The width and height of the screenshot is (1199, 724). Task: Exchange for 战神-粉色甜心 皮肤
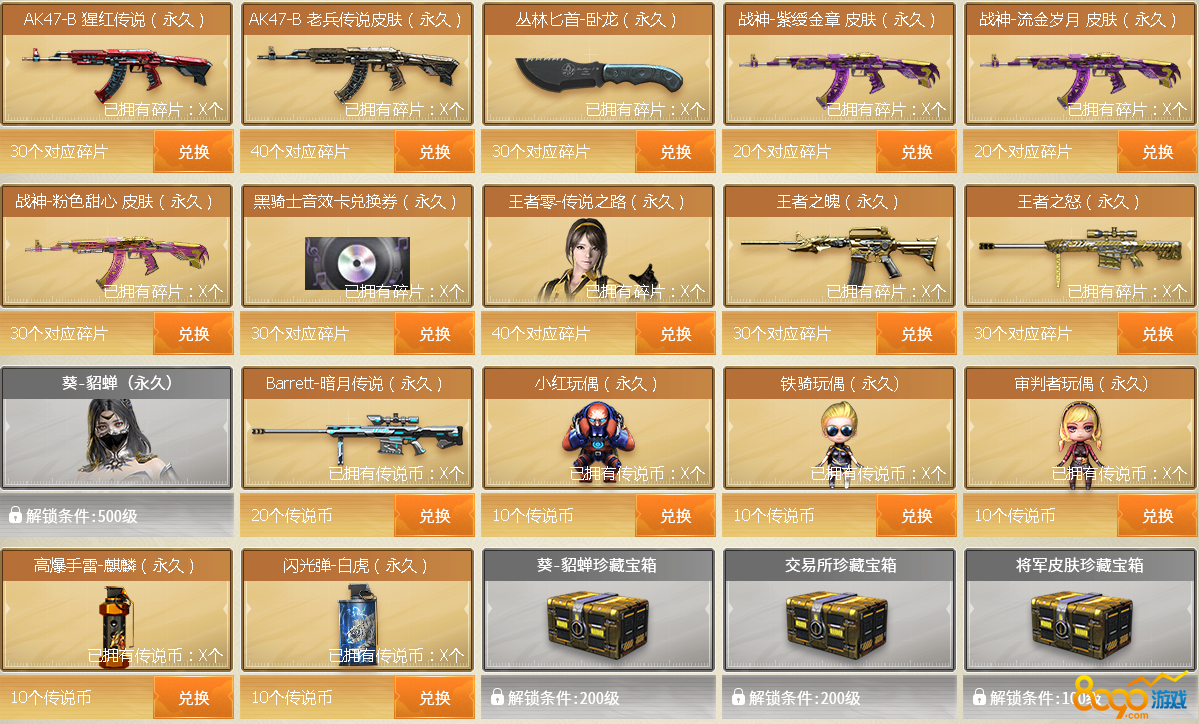[x=193, y=334]
